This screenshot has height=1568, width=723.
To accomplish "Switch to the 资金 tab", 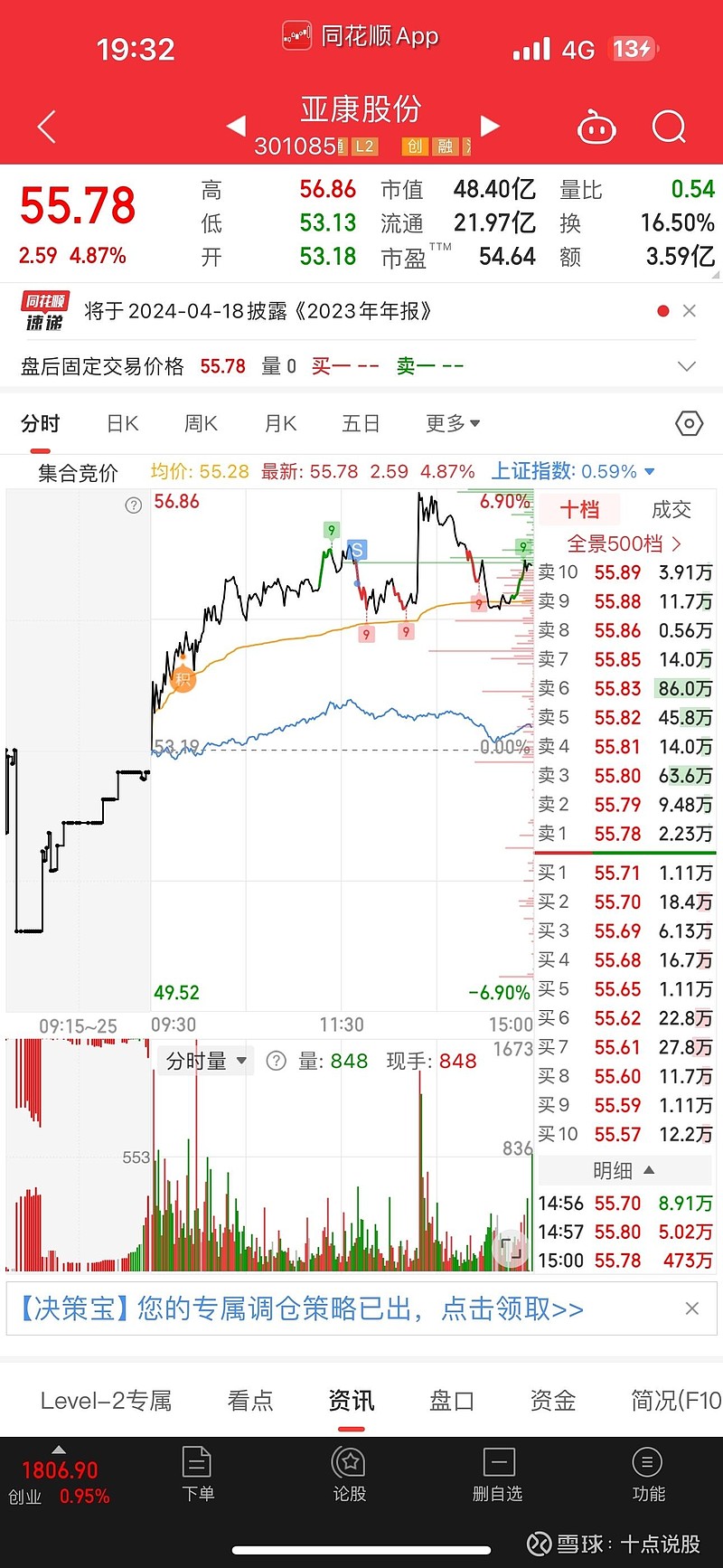I will point(551,1400).
